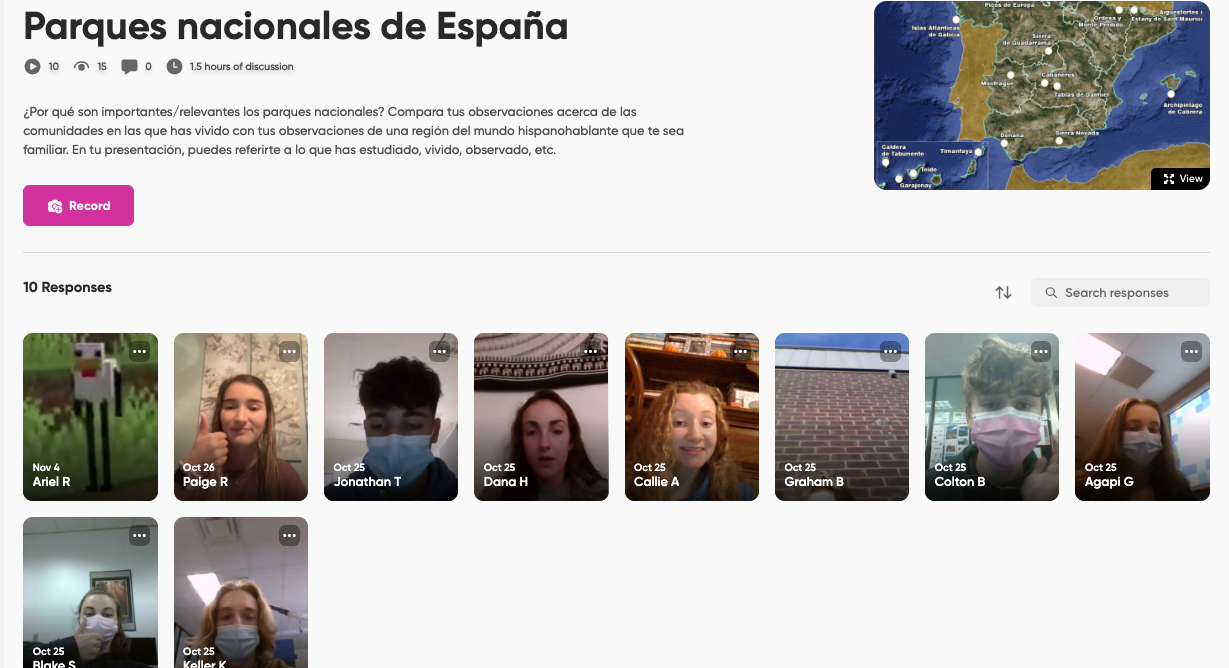The height and width of the screenshot is (668, 1229).
Task: Open Colton B's response
Action: 991,420
